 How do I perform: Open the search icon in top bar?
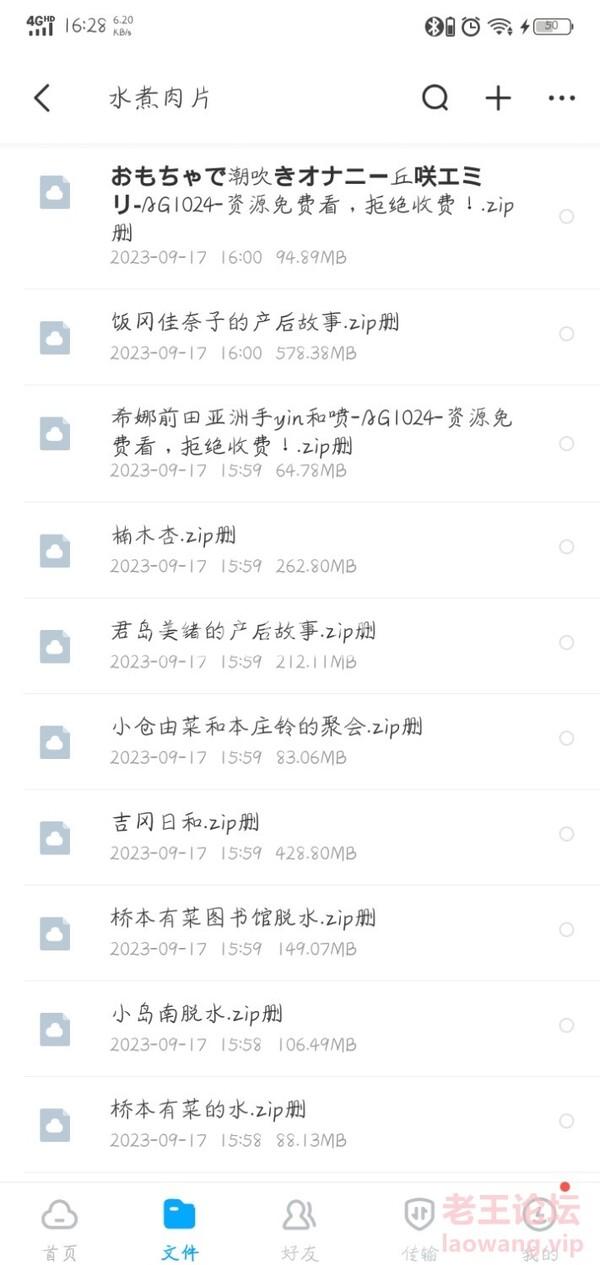435,98
